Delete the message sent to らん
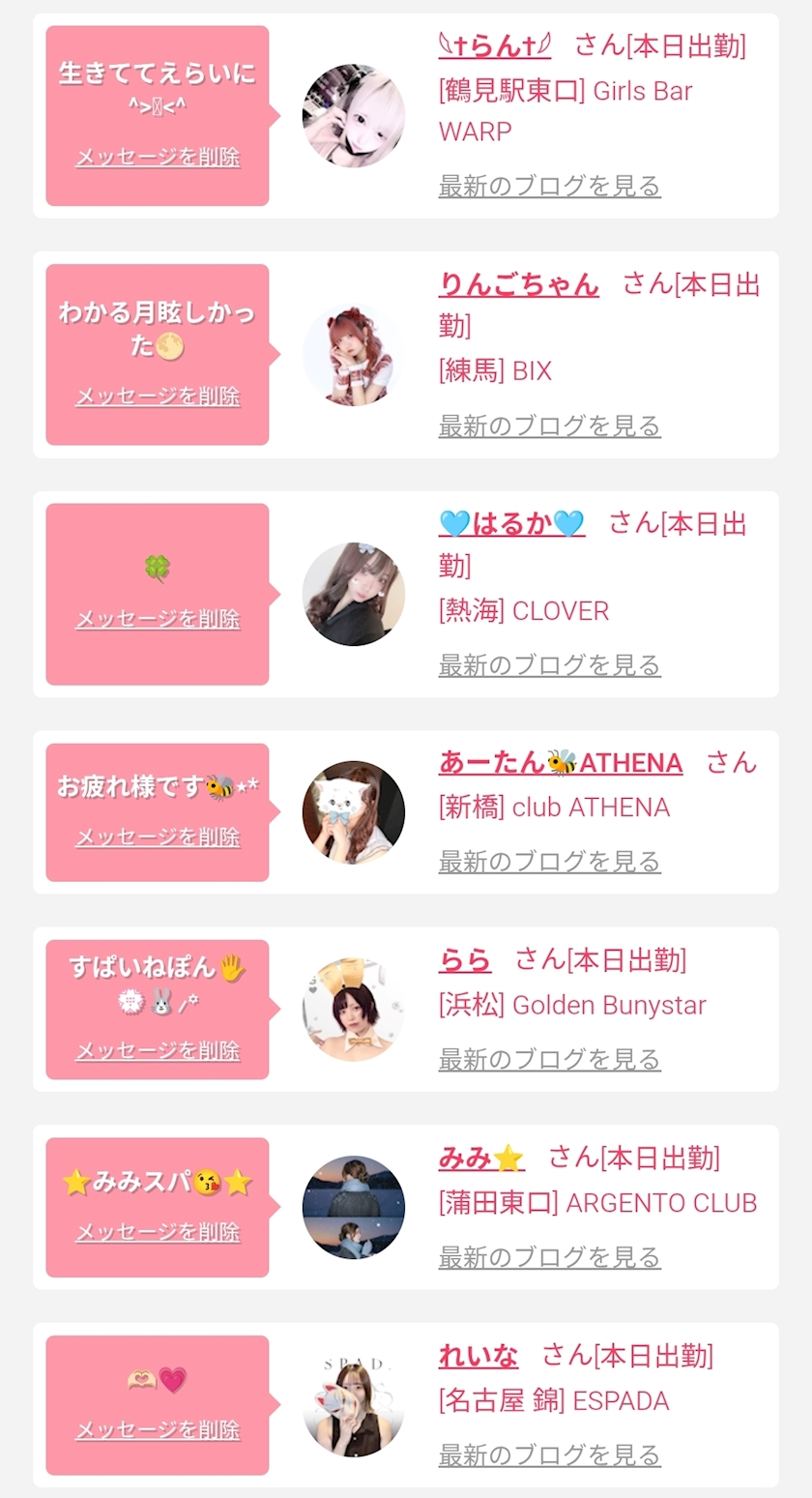This screenshot has width=812, height=1498. 158,157
